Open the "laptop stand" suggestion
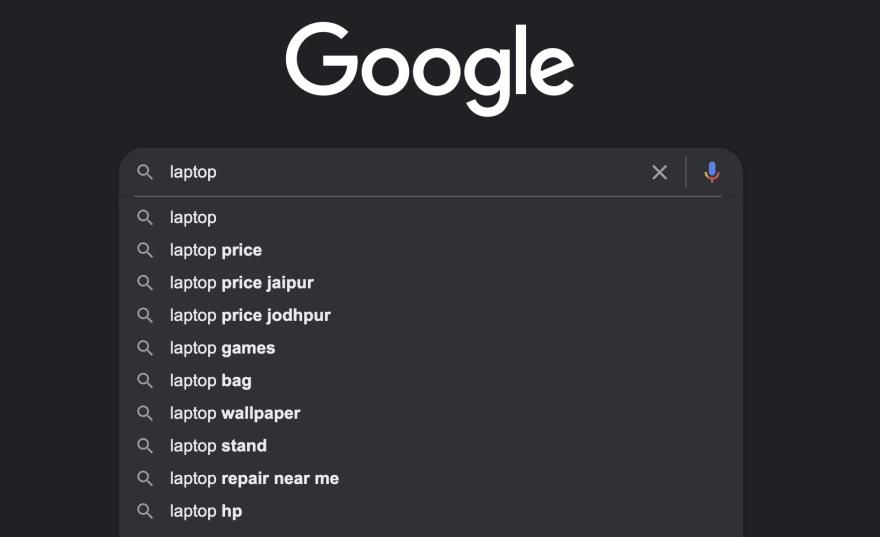Image resolution: width=880 pixels, height=537 pixels. pos(218,446)
